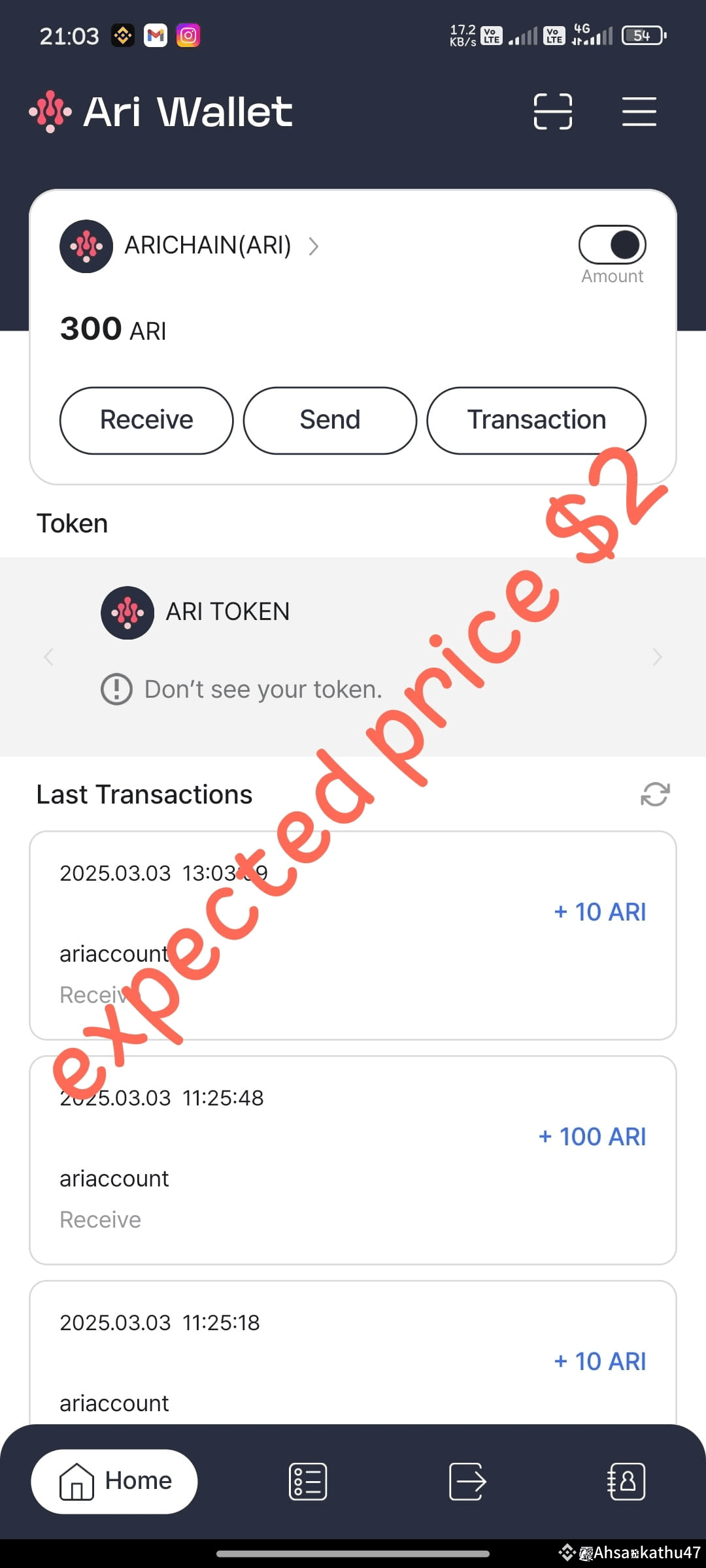Switch the ARICHAIN balance display toggle off
Screen dimensions: 706x1568
pyautogui.click(x=612, y=244)
